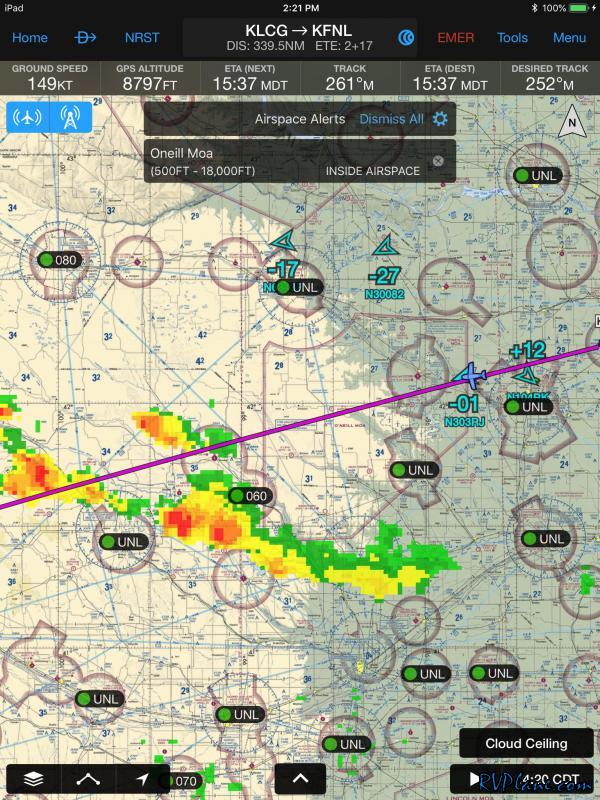Tap the north-up compass indicator

573,125
